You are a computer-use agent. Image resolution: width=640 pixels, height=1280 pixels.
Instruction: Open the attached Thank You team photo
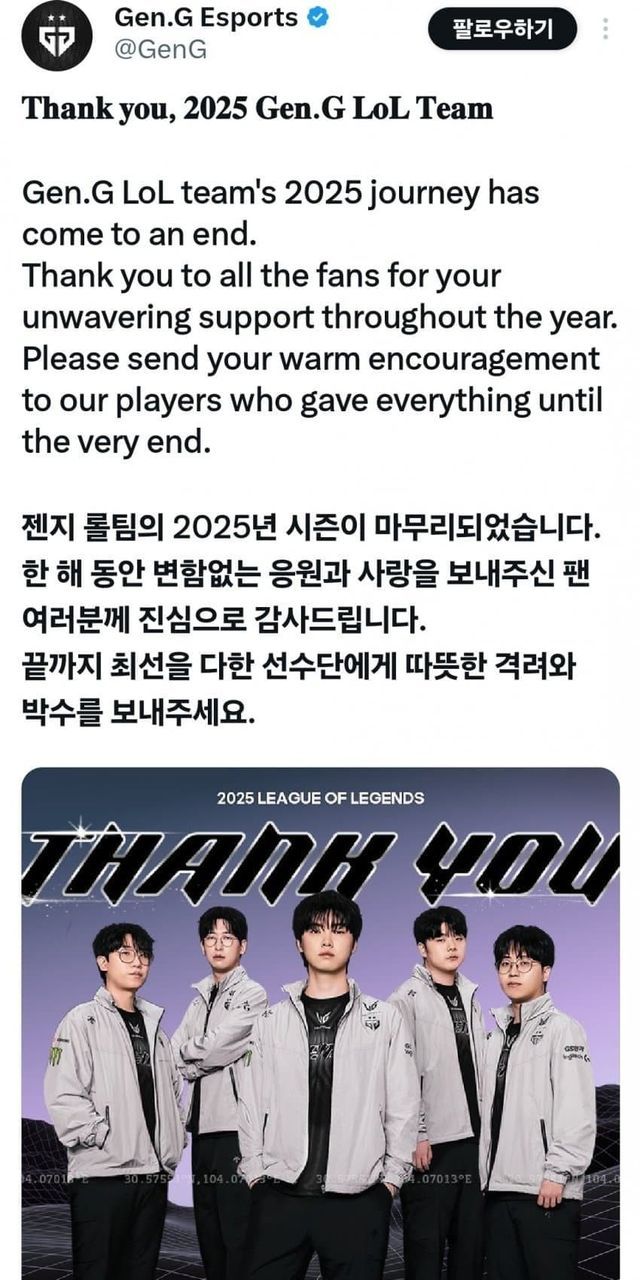coord(320,1020)
